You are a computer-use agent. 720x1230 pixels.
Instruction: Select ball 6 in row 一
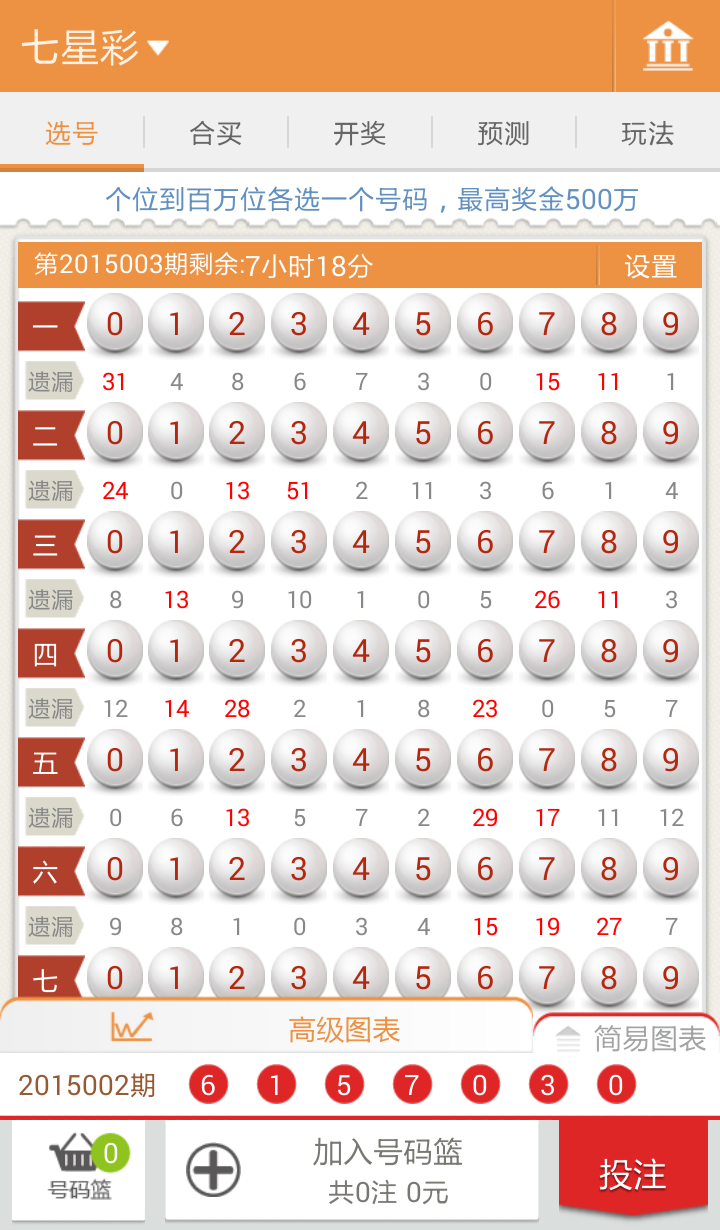click(485, 324)
